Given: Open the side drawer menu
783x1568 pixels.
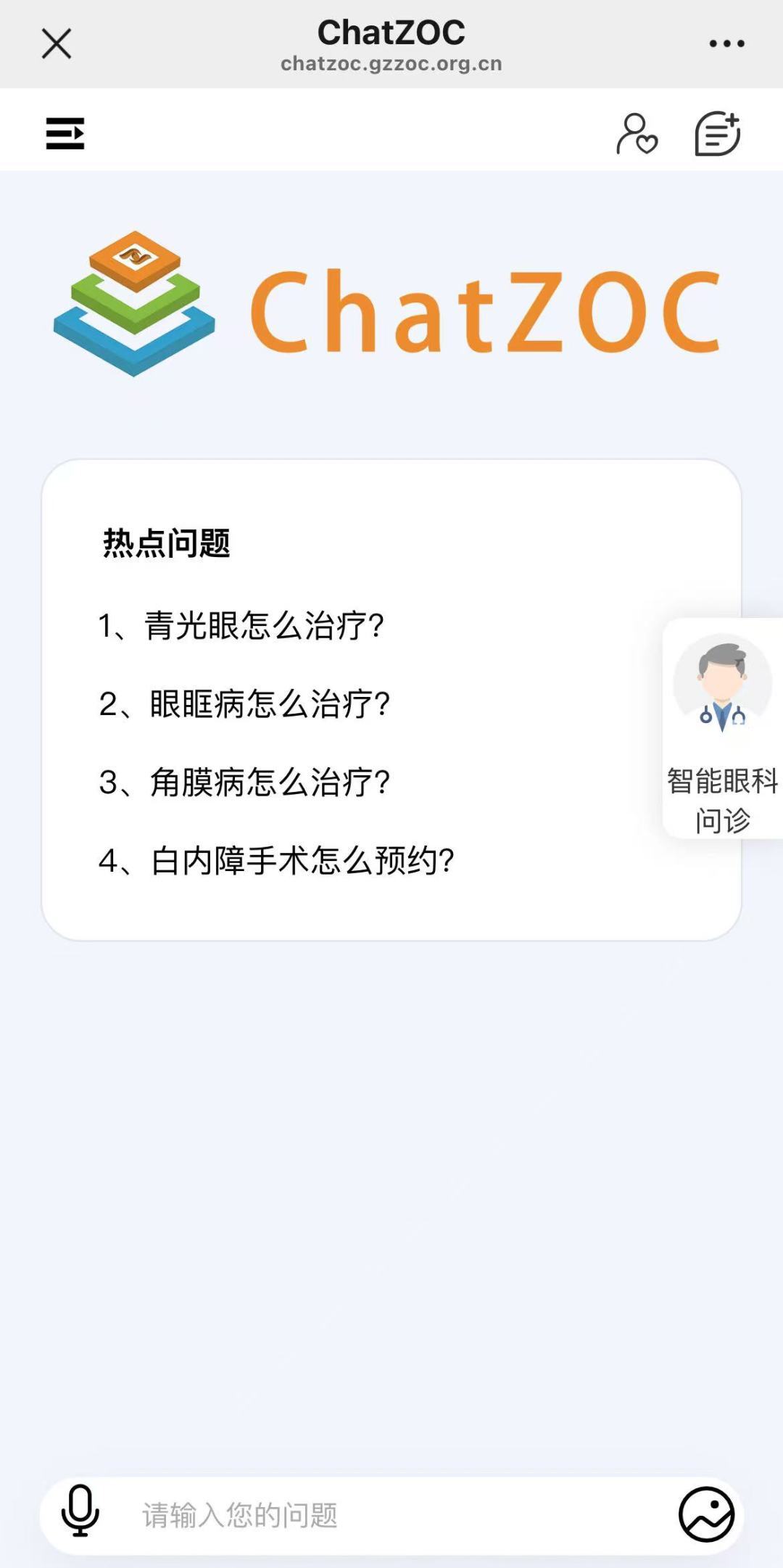Looking at the screenshot, I should click(65, 133).
